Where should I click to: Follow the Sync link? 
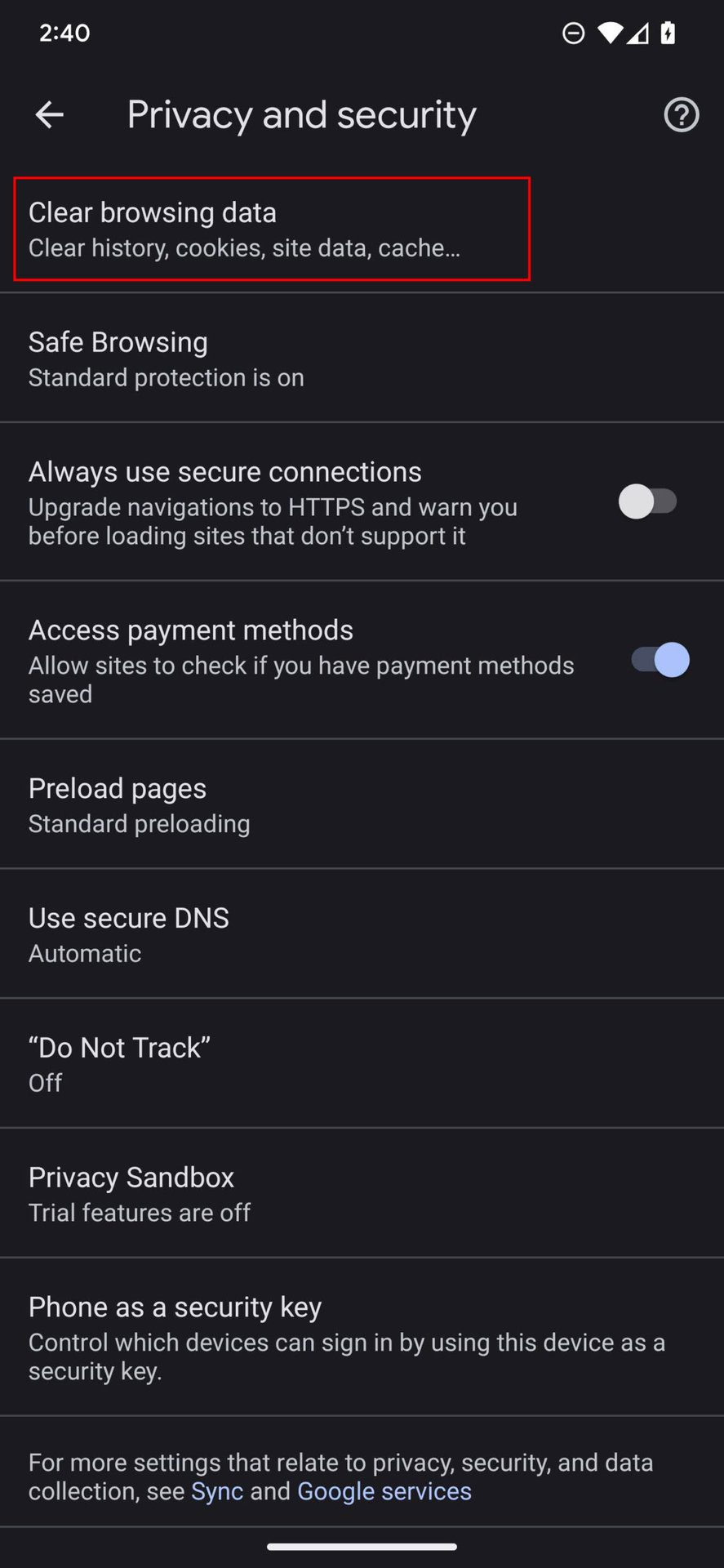click(217, 1491)
